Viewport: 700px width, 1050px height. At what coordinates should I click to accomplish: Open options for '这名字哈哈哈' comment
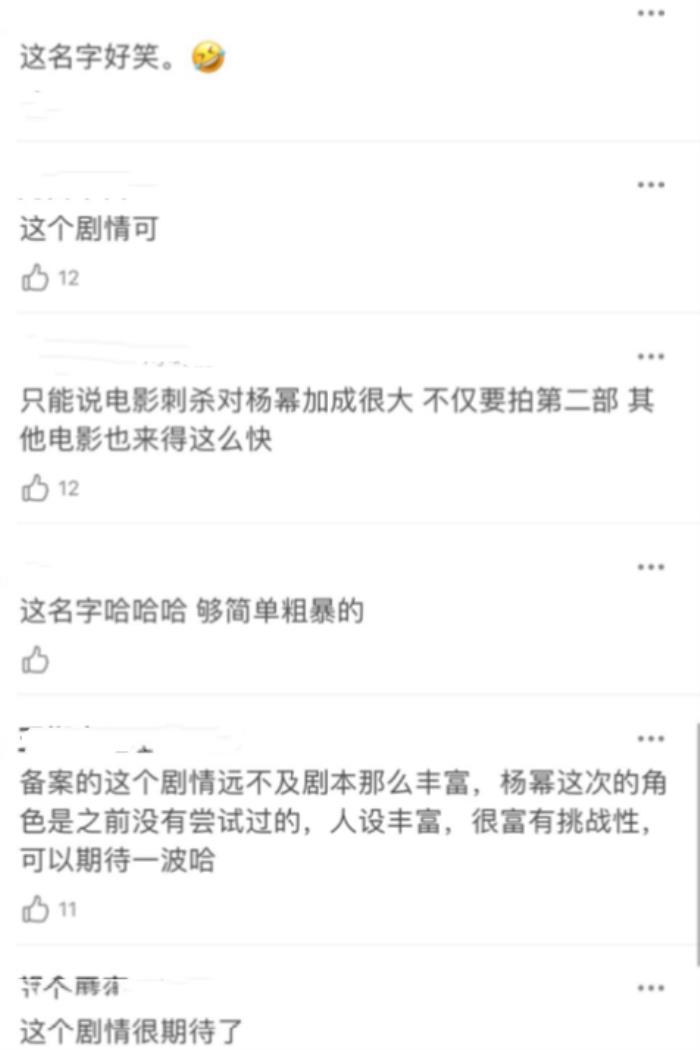click(651, 567)
